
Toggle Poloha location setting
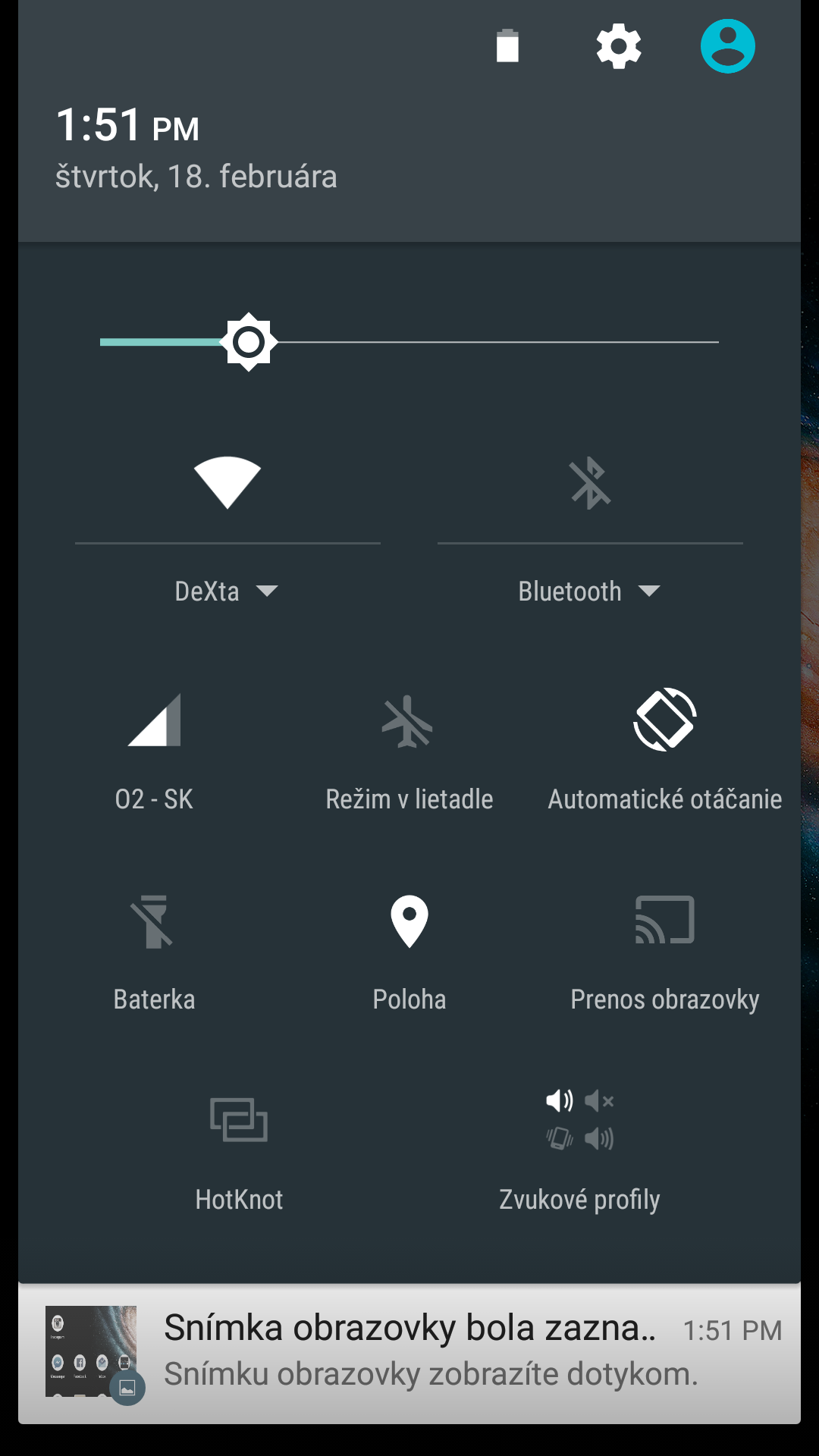tap(409, 948)
